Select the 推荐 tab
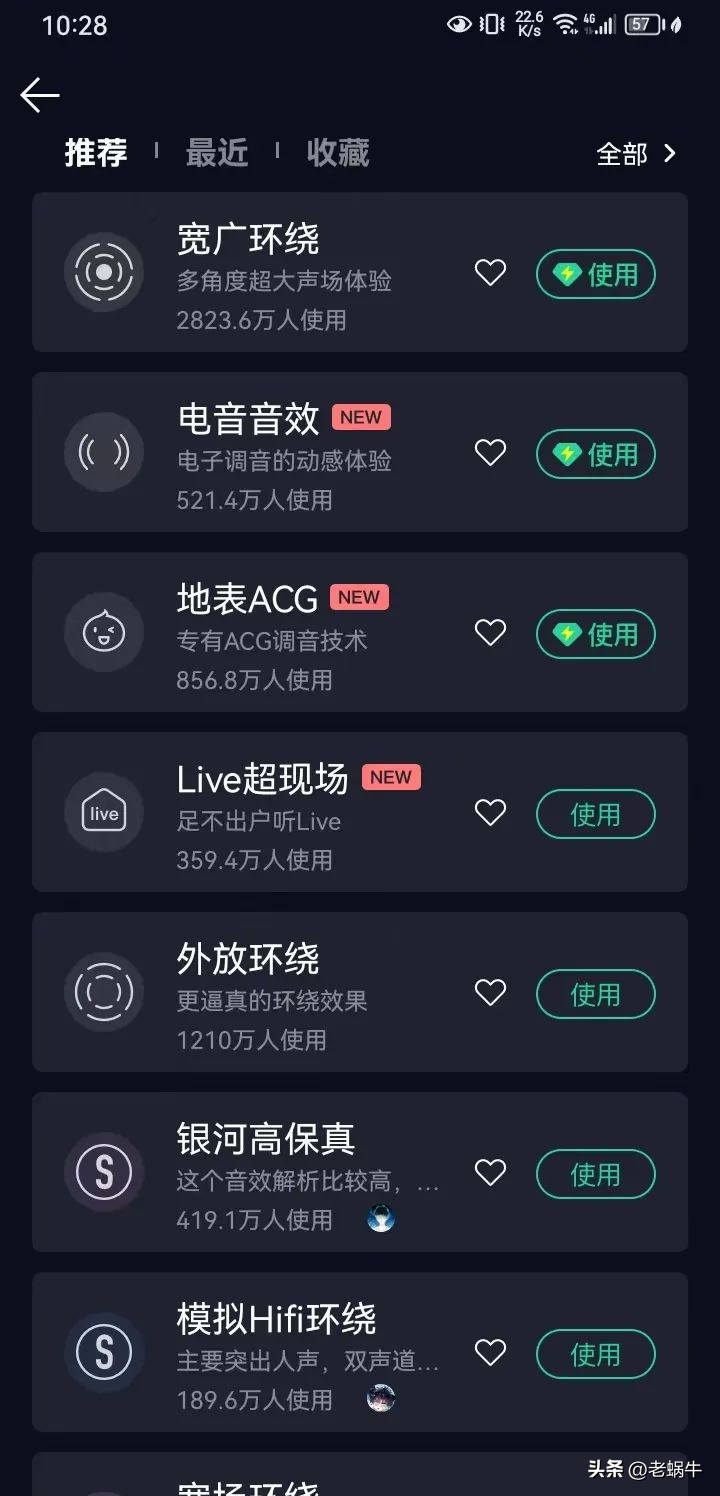This screenshot has width=720, height=1496. [x=96, y=153]
